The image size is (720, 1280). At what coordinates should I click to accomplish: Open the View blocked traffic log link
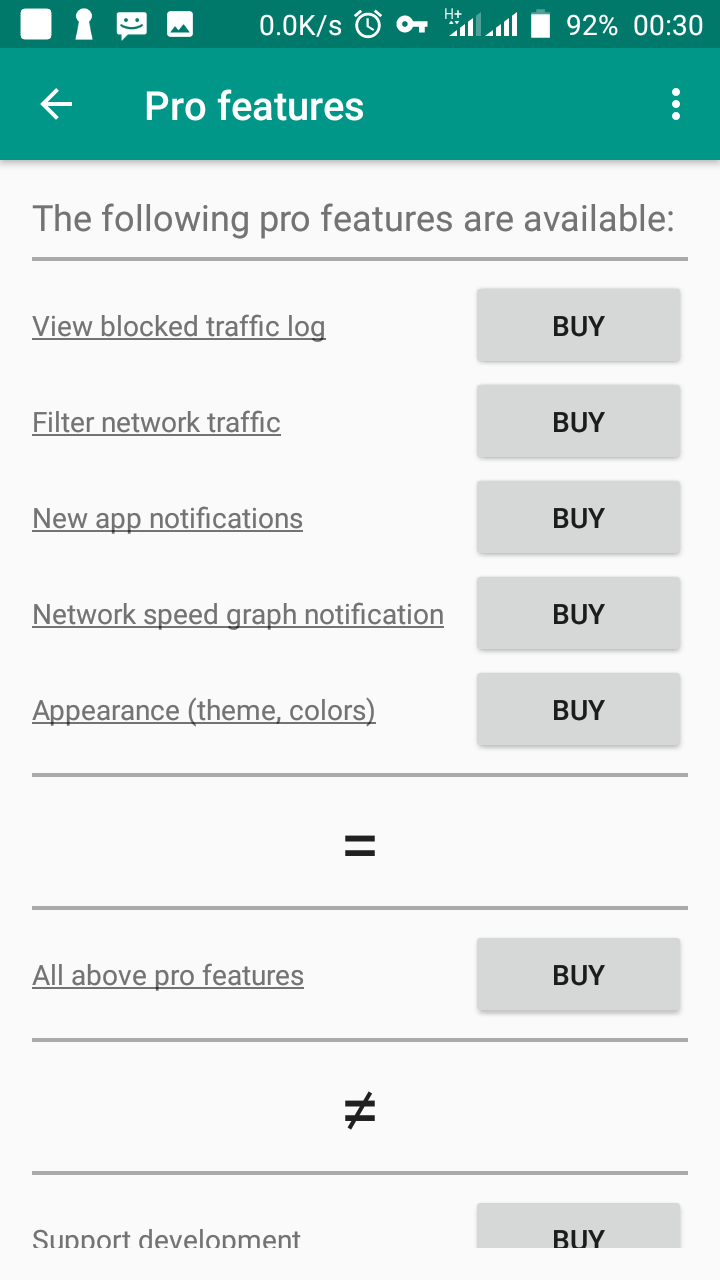pyautogui.click(x=179, y=327)
